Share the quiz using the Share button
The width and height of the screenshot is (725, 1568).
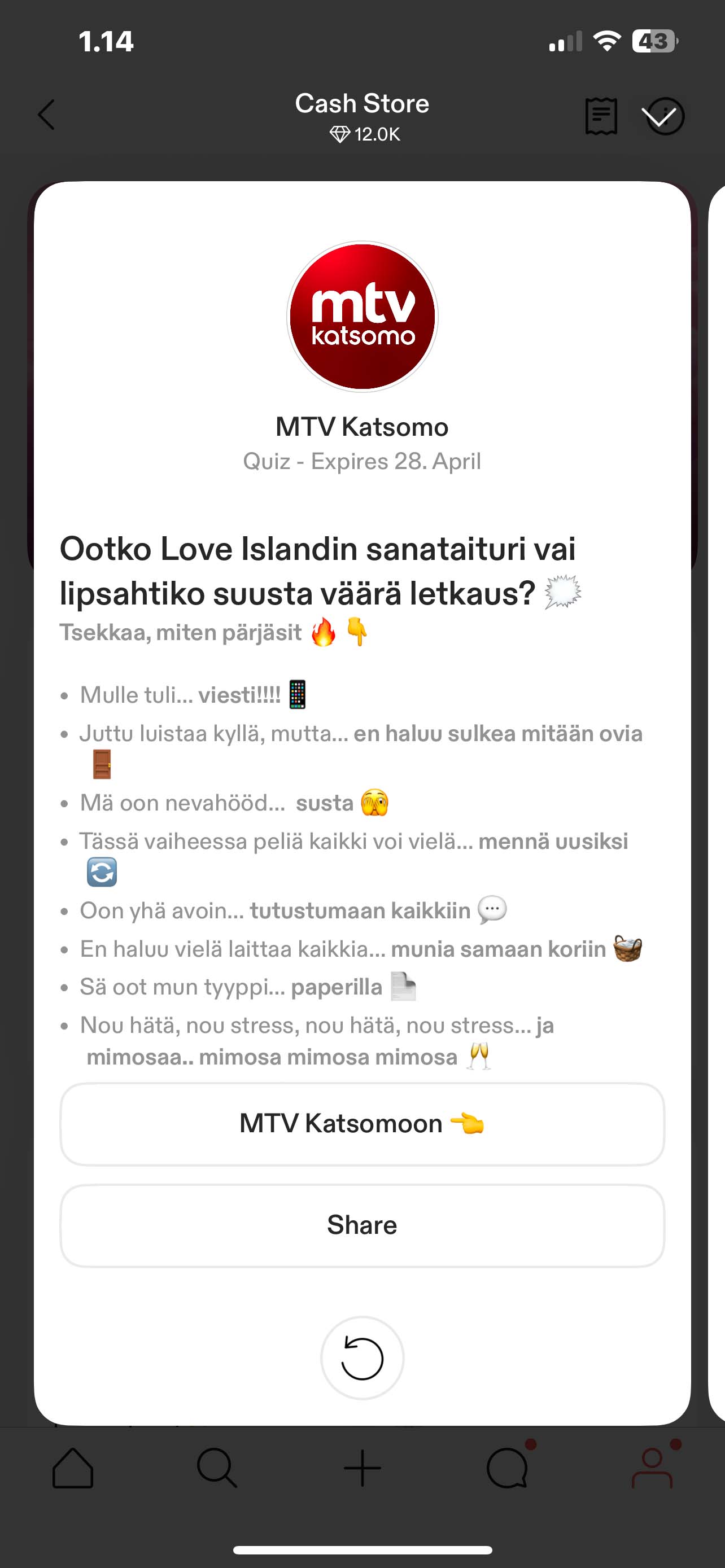362,1225
